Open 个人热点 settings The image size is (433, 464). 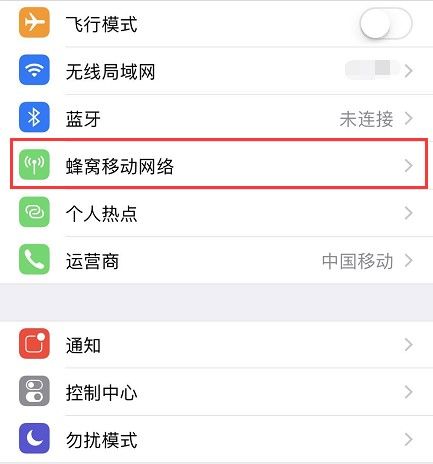(x=217, y=213)
